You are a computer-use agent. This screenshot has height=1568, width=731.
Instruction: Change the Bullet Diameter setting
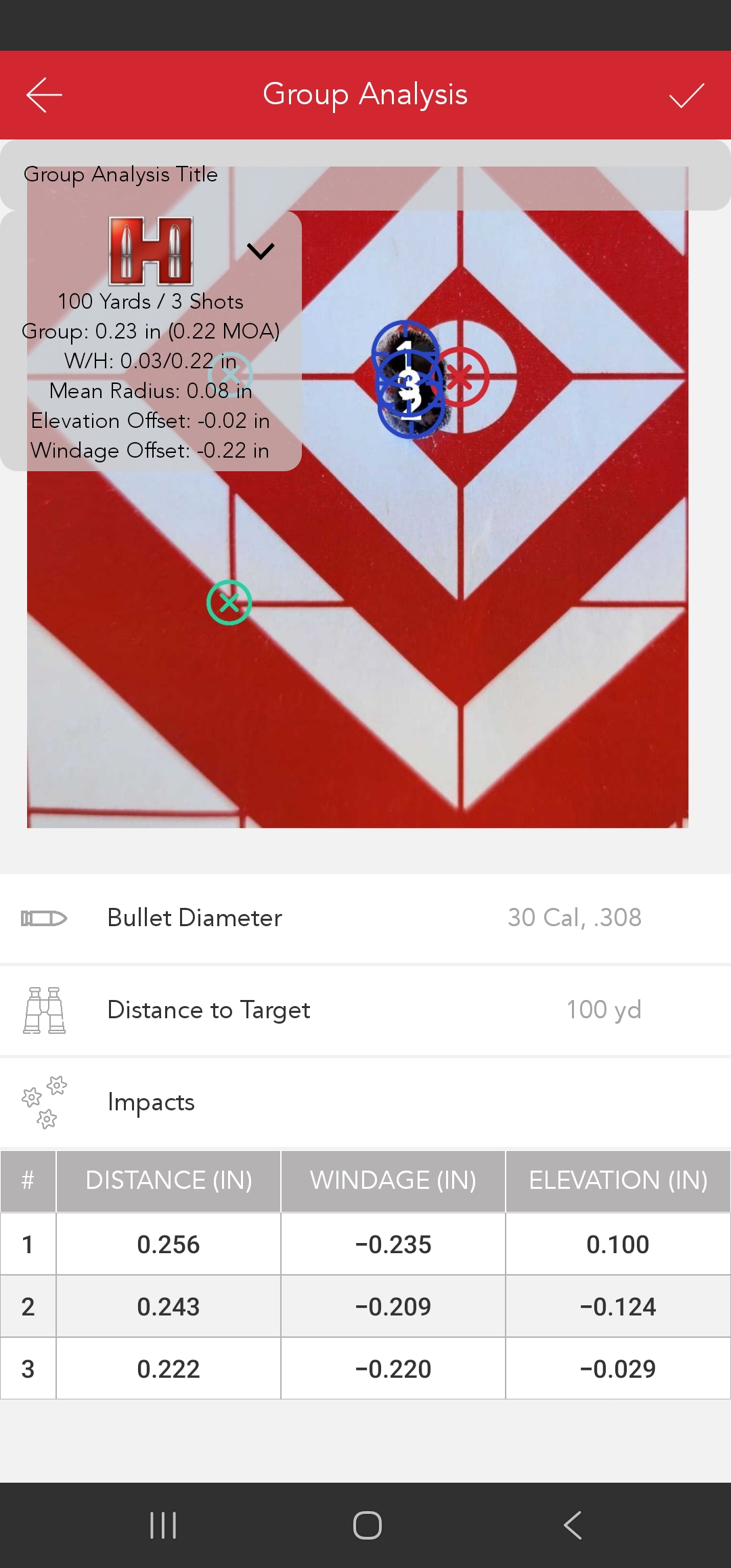pos(365,918)
